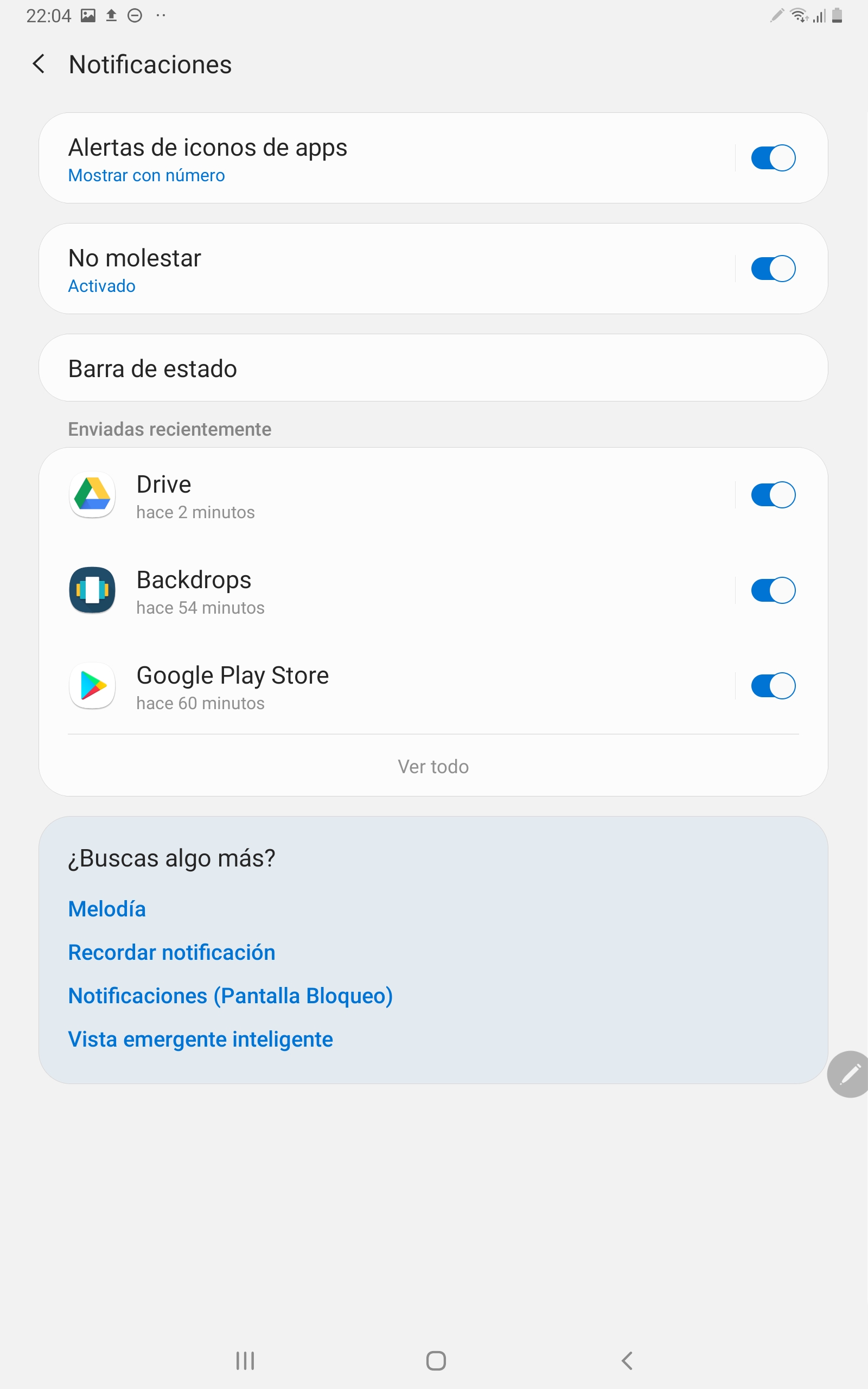Open Alertas de iconos de apps settings
Screen dimensions: 868x1389
click(387, 158)
